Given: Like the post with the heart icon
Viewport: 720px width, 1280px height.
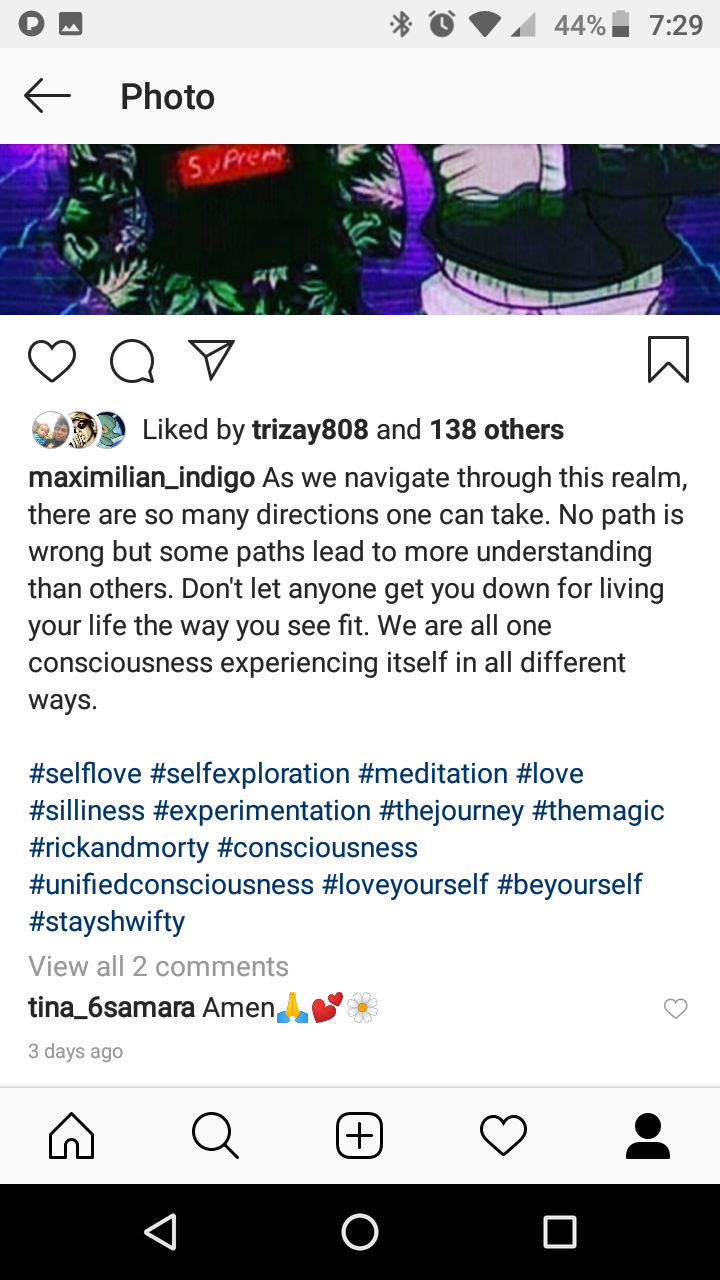Looking at the screenshot, I should click(x=52, y=361).
